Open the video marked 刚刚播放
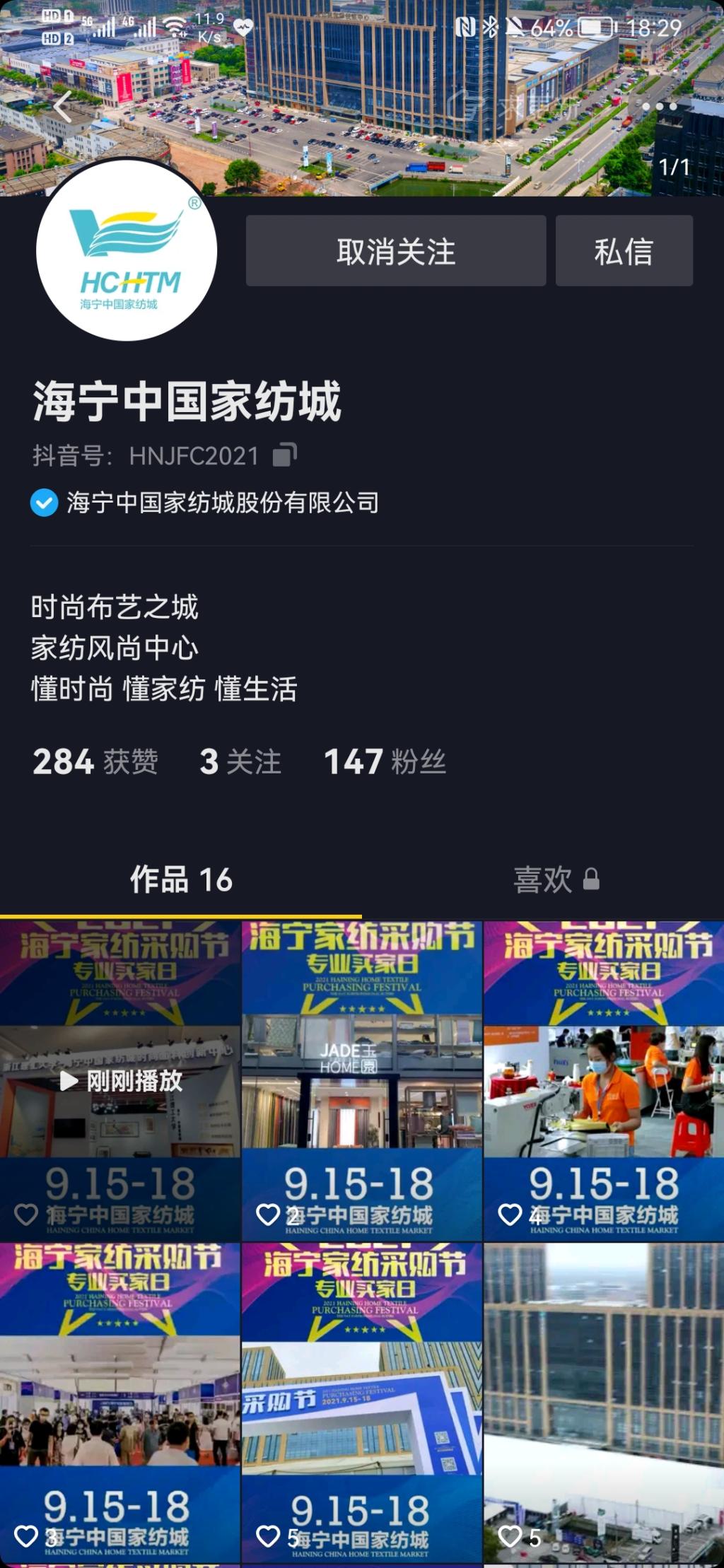Image resolution: width=724 pixels, height=1568 pixels. pyautogui.click(x=120, y=1080)
